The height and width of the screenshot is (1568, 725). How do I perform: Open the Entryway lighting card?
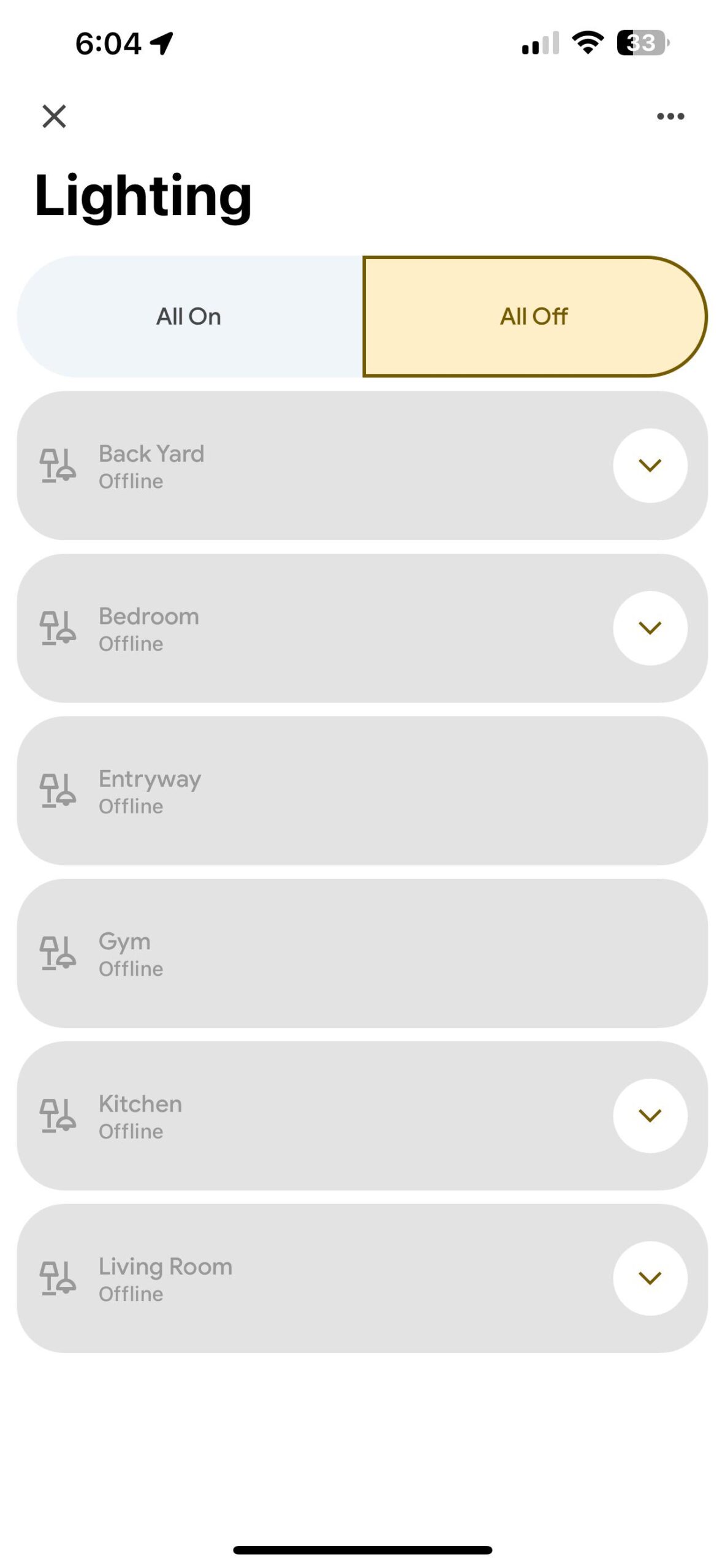pos(362,791)
